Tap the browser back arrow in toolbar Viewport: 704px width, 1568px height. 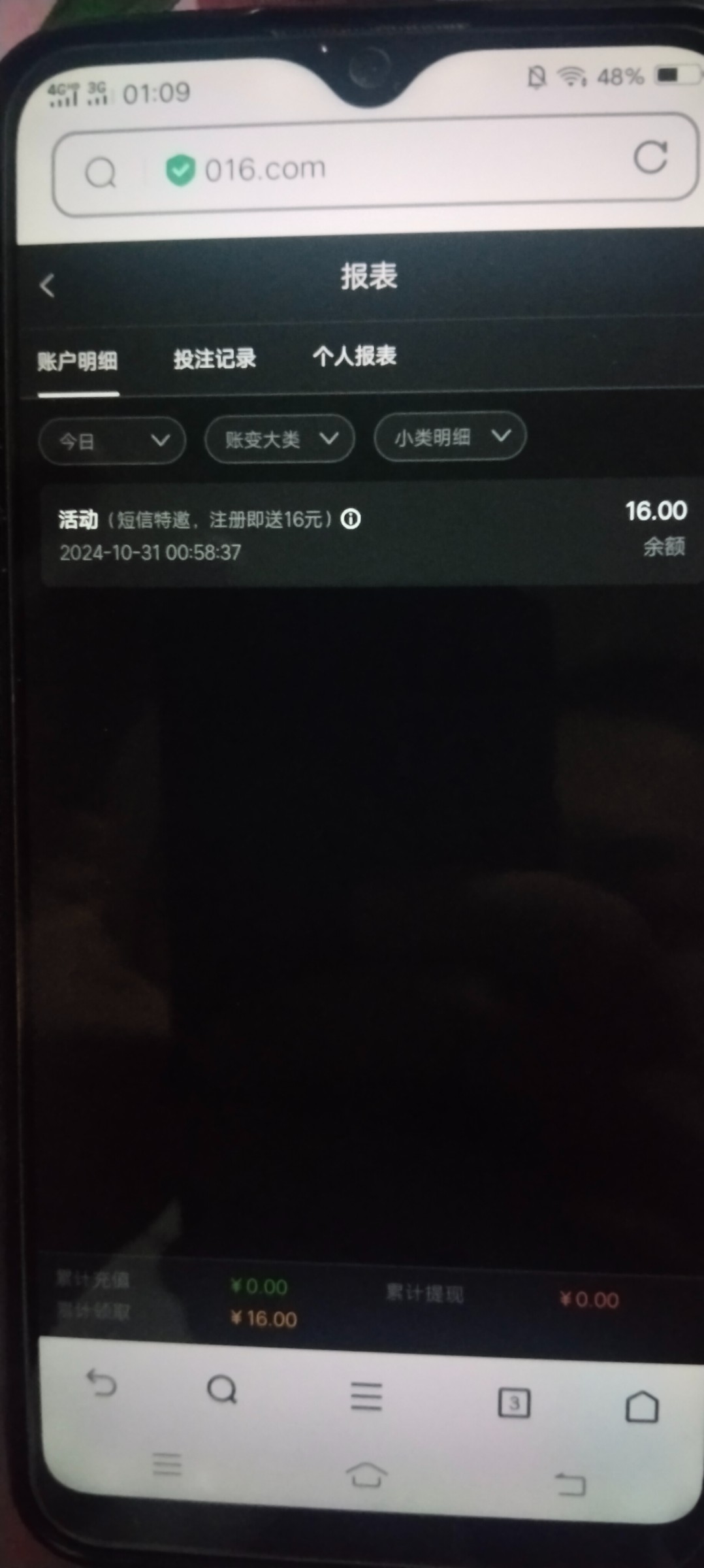pyautogui.click(x=101, y=1384)
